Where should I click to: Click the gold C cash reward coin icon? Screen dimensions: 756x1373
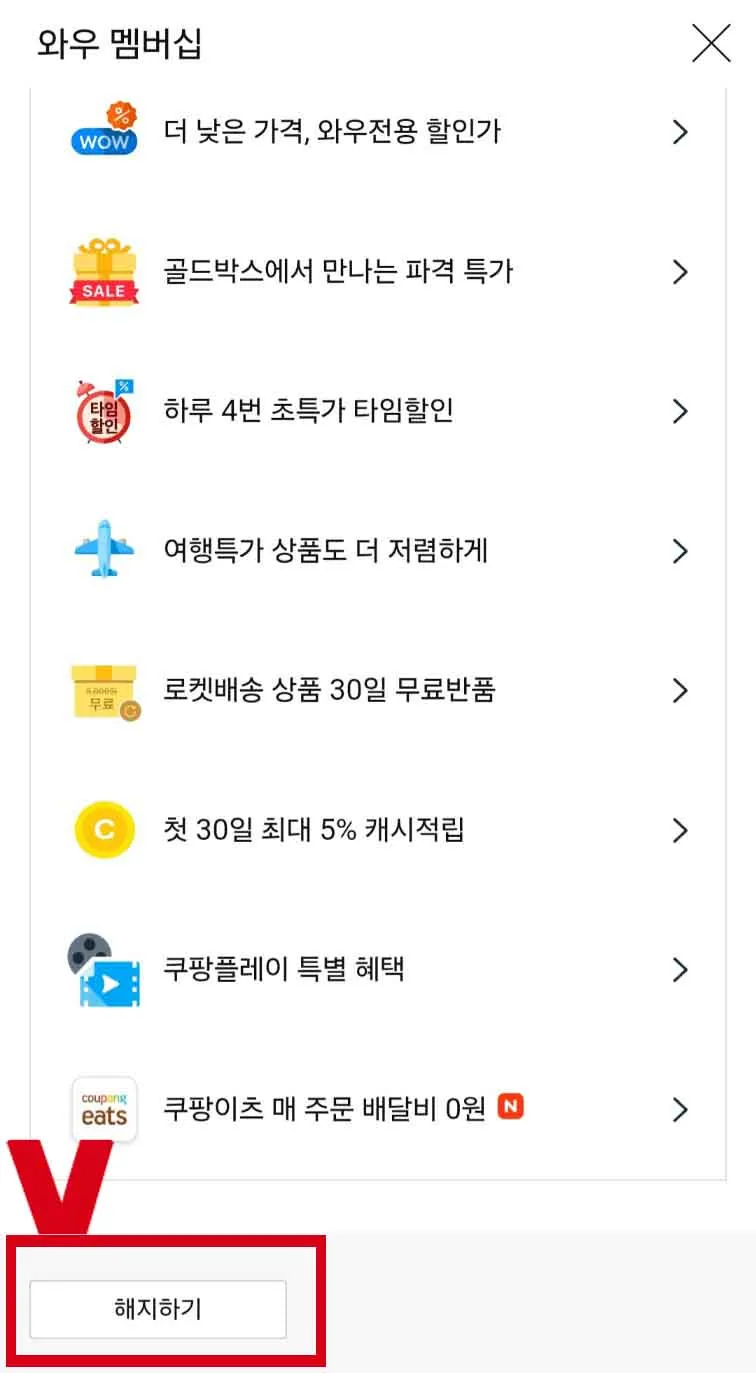(103, 830)
